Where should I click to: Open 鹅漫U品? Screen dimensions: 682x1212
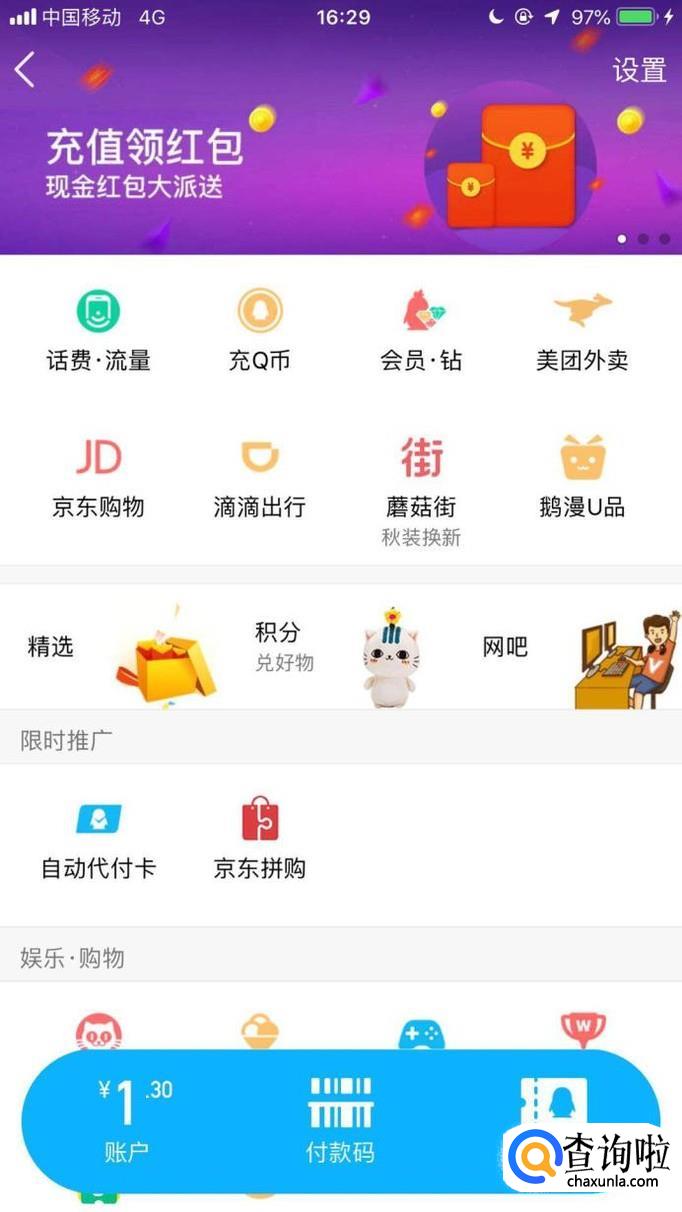582,478
